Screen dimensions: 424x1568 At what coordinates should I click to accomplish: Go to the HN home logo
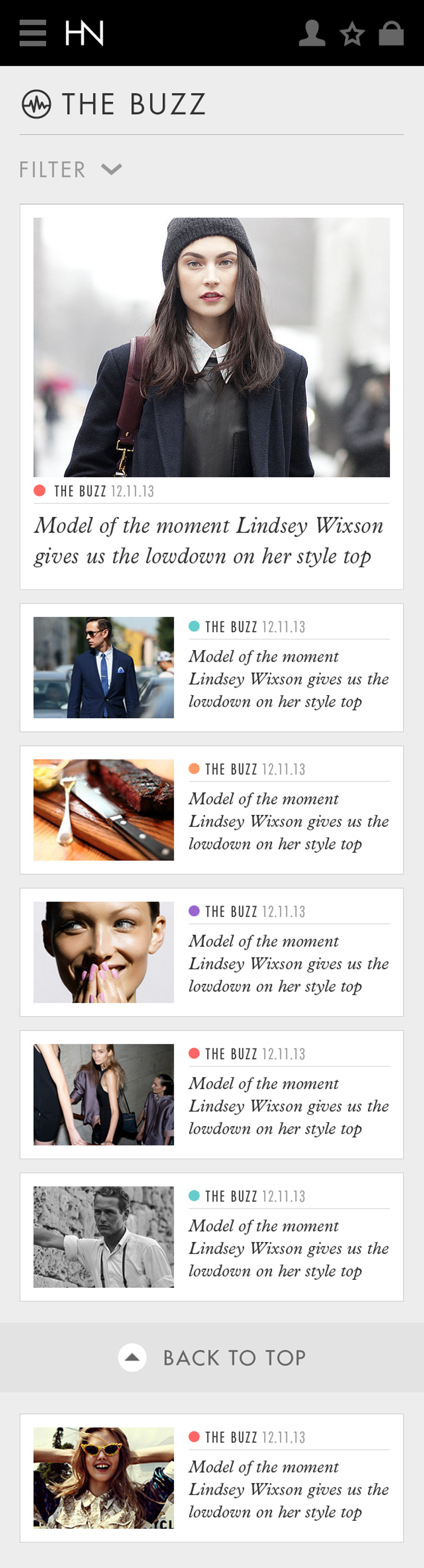click(x=84, y=33)
